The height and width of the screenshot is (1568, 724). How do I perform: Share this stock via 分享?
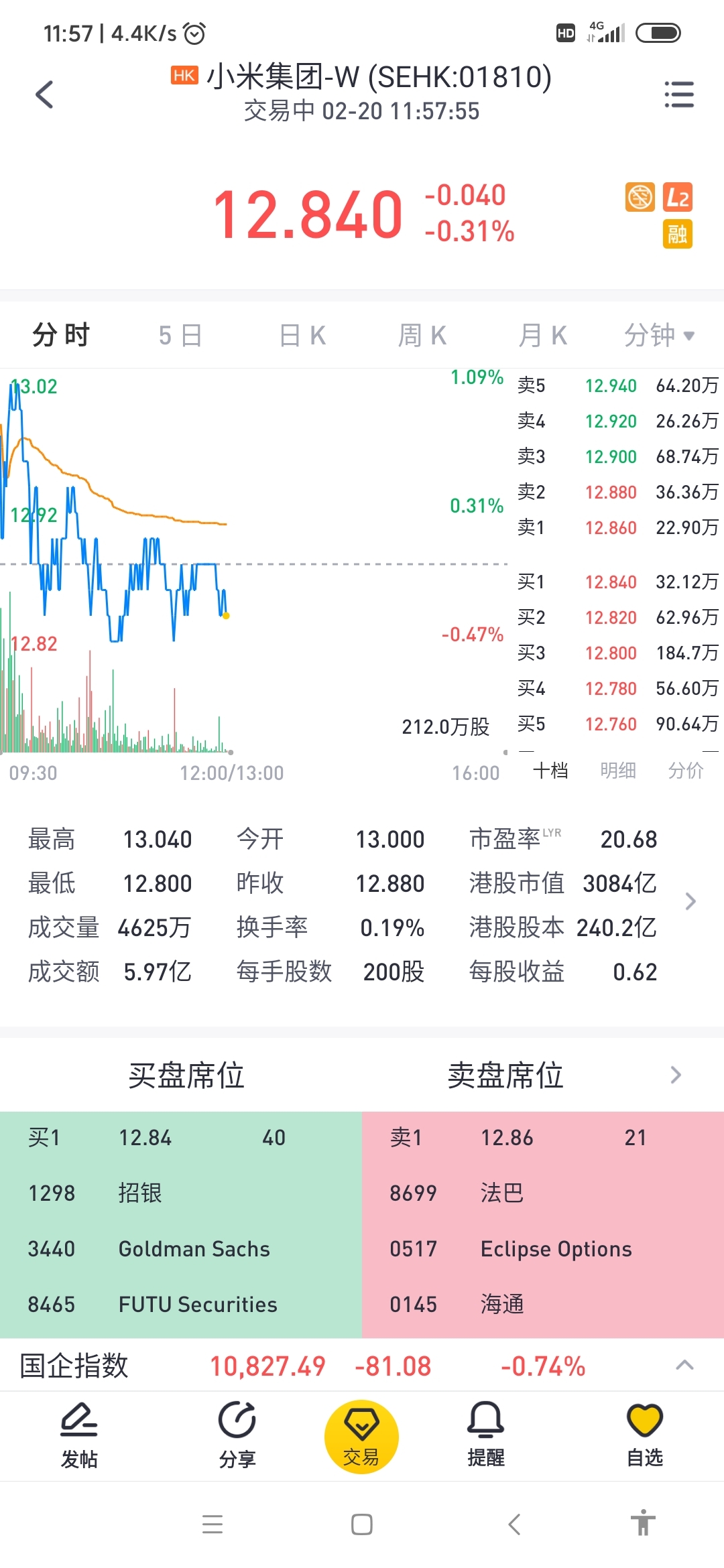(237, 1435)
